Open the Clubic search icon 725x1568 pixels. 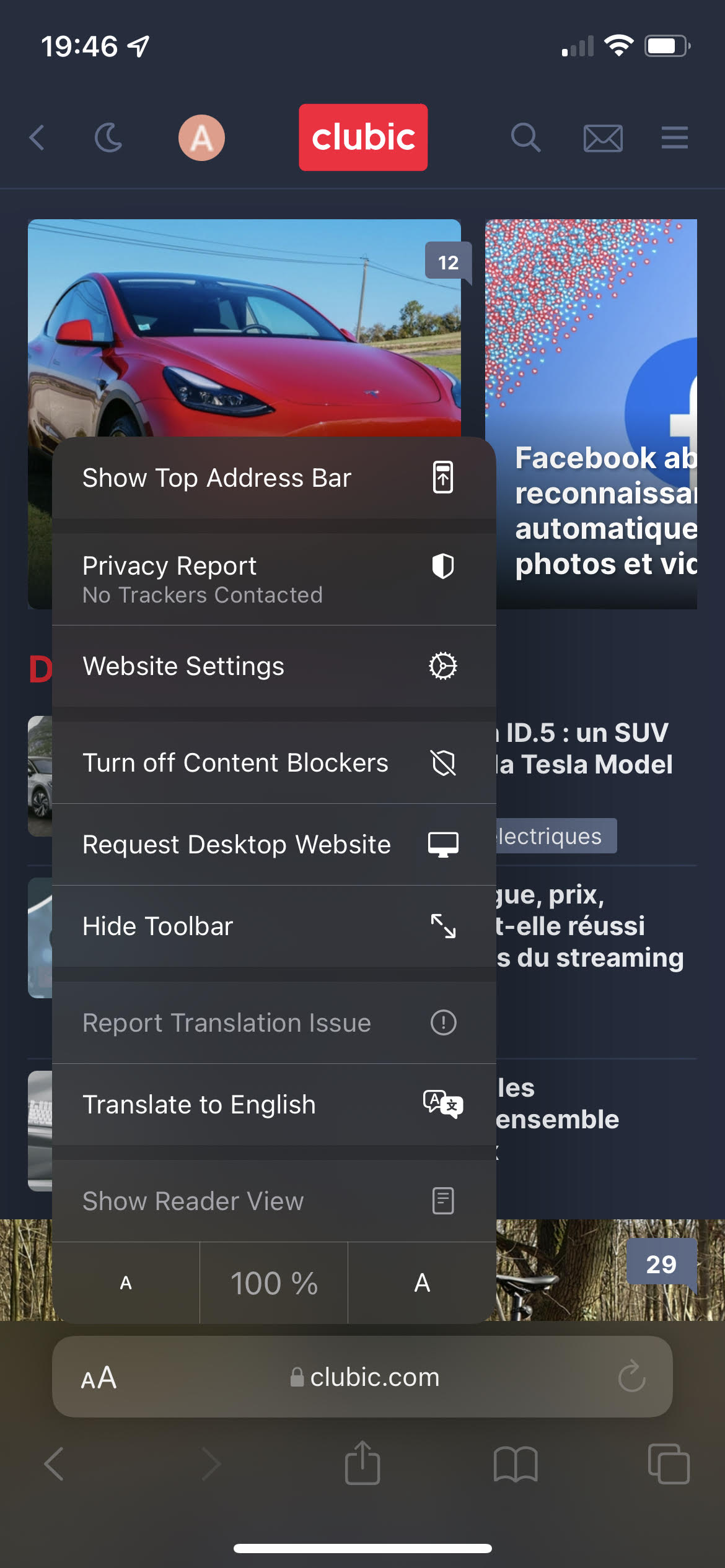525,137
